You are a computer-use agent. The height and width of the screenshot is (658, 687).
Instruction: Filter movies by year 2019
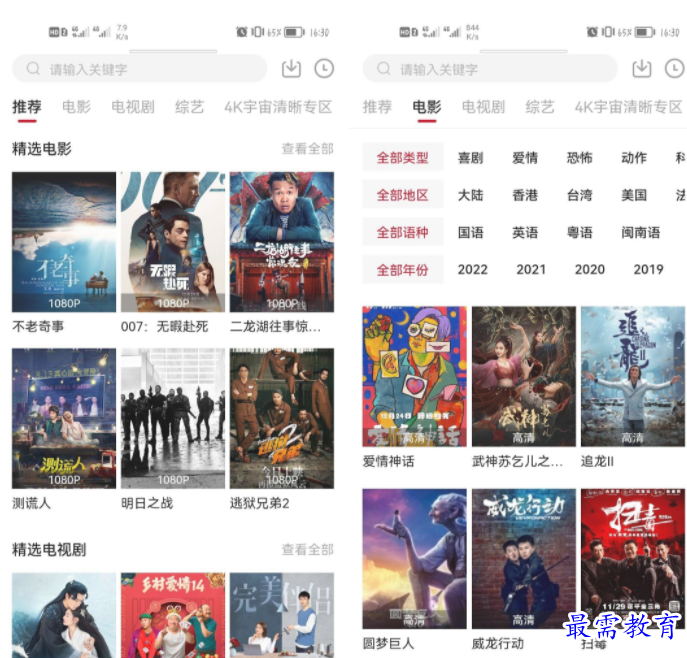tap(648, 269)
